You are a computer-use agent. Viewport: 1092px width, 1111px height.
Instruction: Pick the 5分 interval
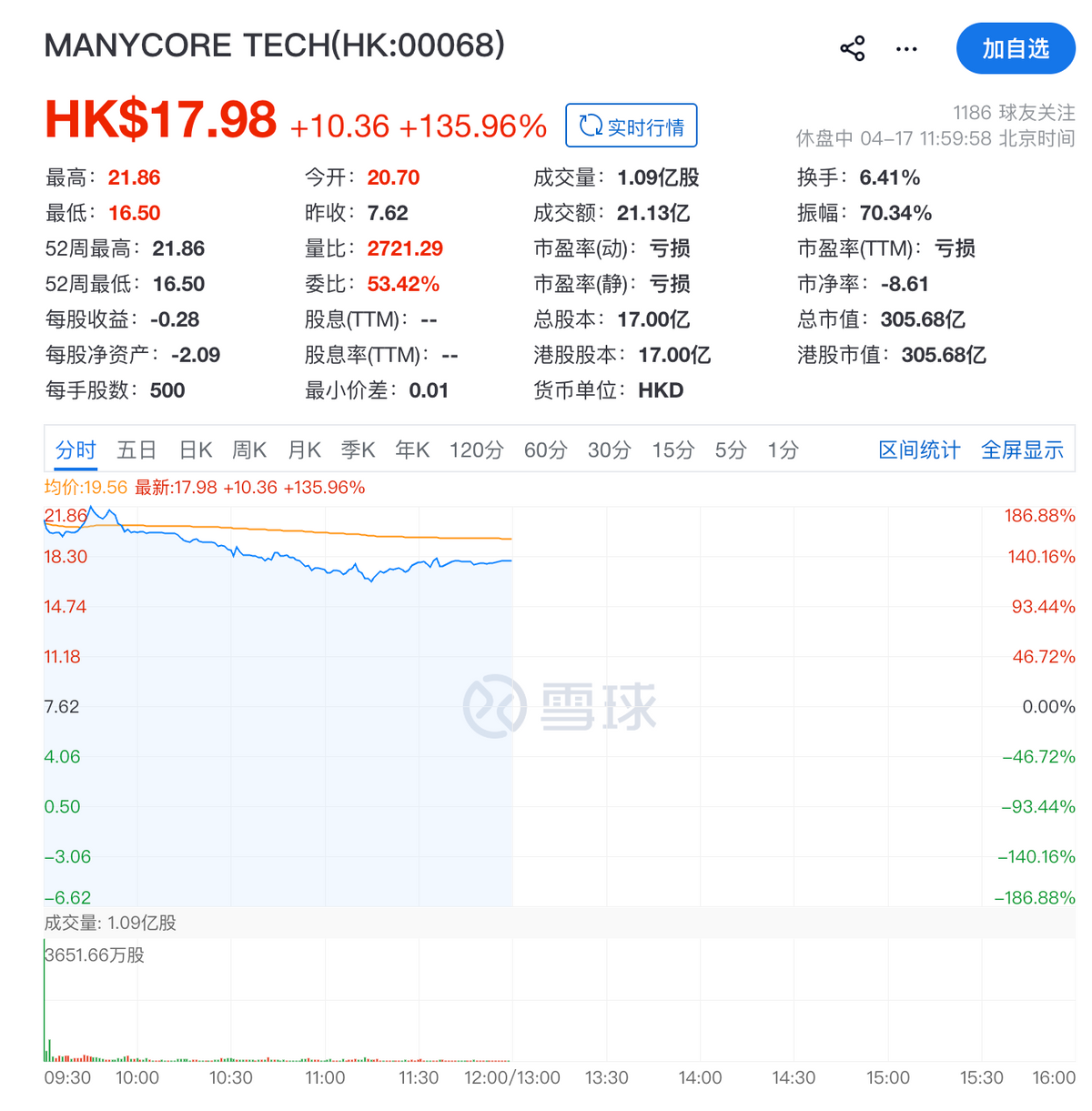(x=731, y=449)
